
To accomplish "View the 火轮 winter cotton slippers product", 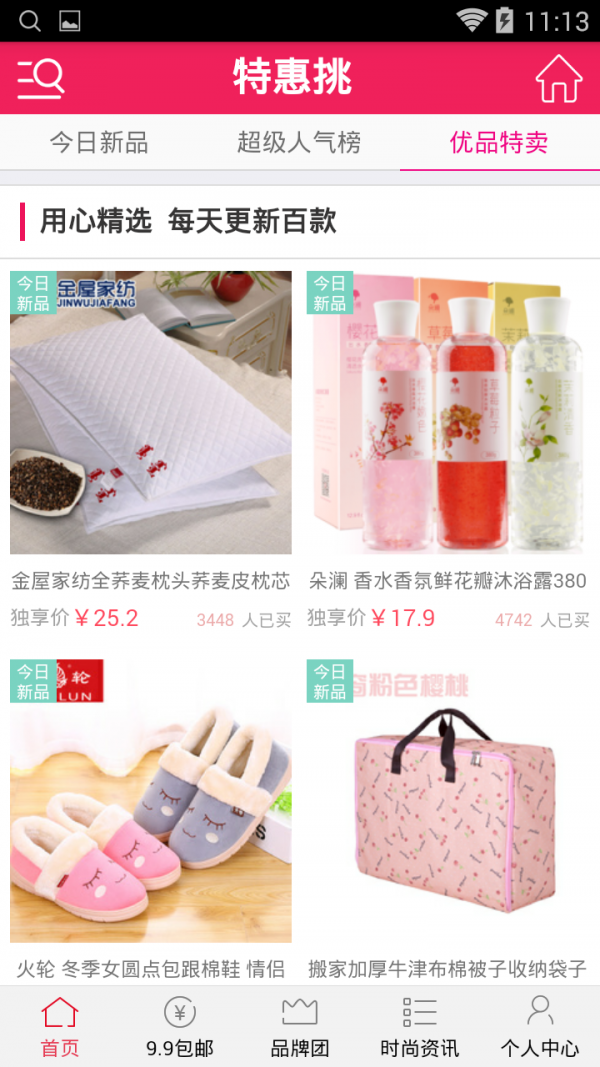I will click(x=151, y=800).
